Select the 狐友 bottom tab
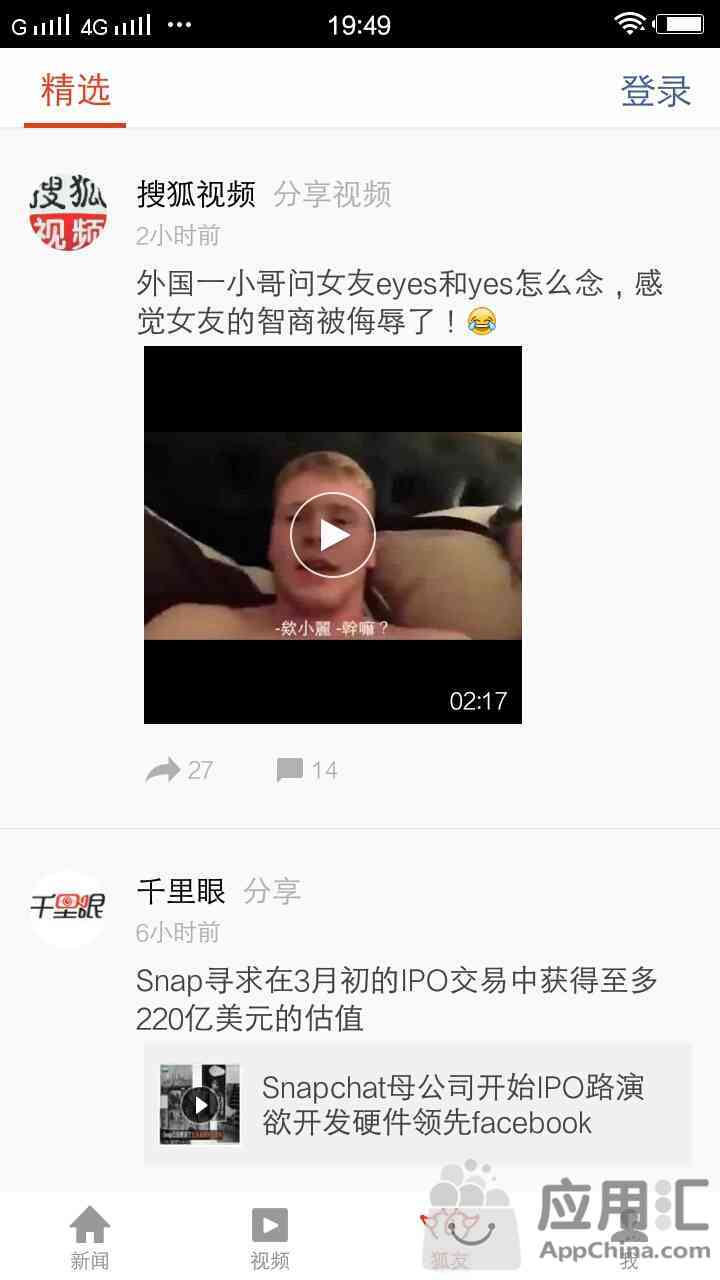Screen dimensions: 720x1280 450,1237
